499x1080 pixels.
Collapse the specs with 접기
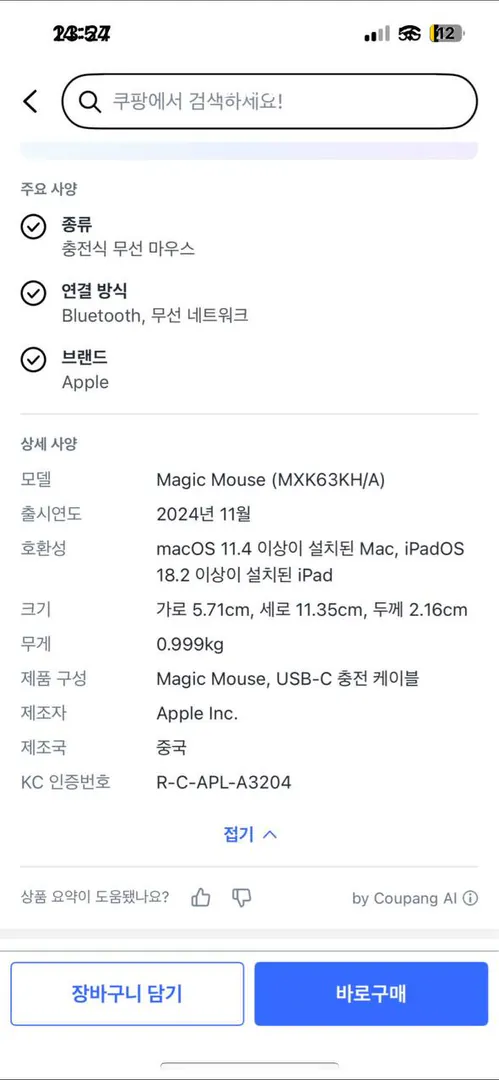point(250,835)
